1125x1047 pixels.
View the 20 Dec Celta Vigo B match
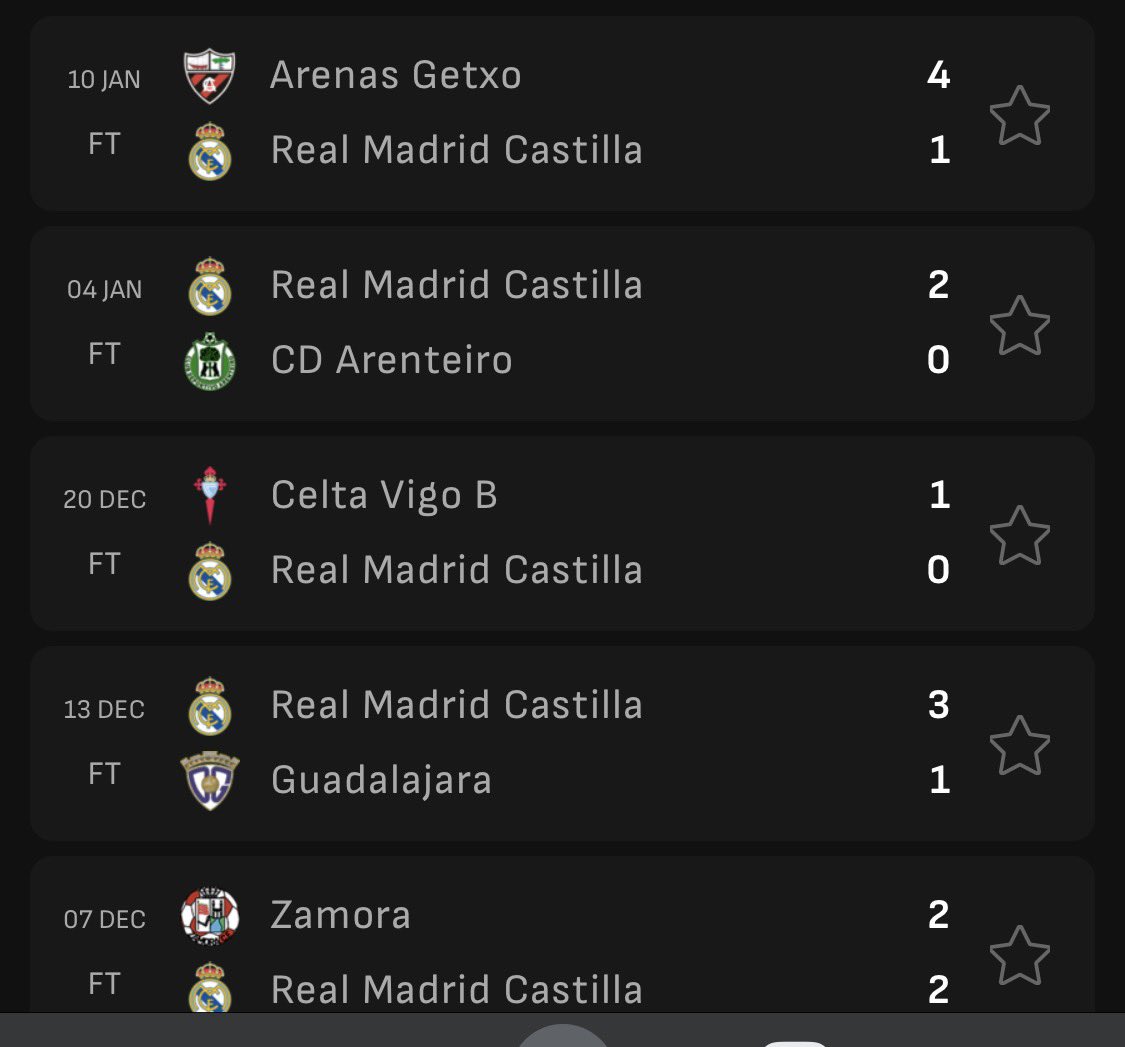[x=500, y=533]
